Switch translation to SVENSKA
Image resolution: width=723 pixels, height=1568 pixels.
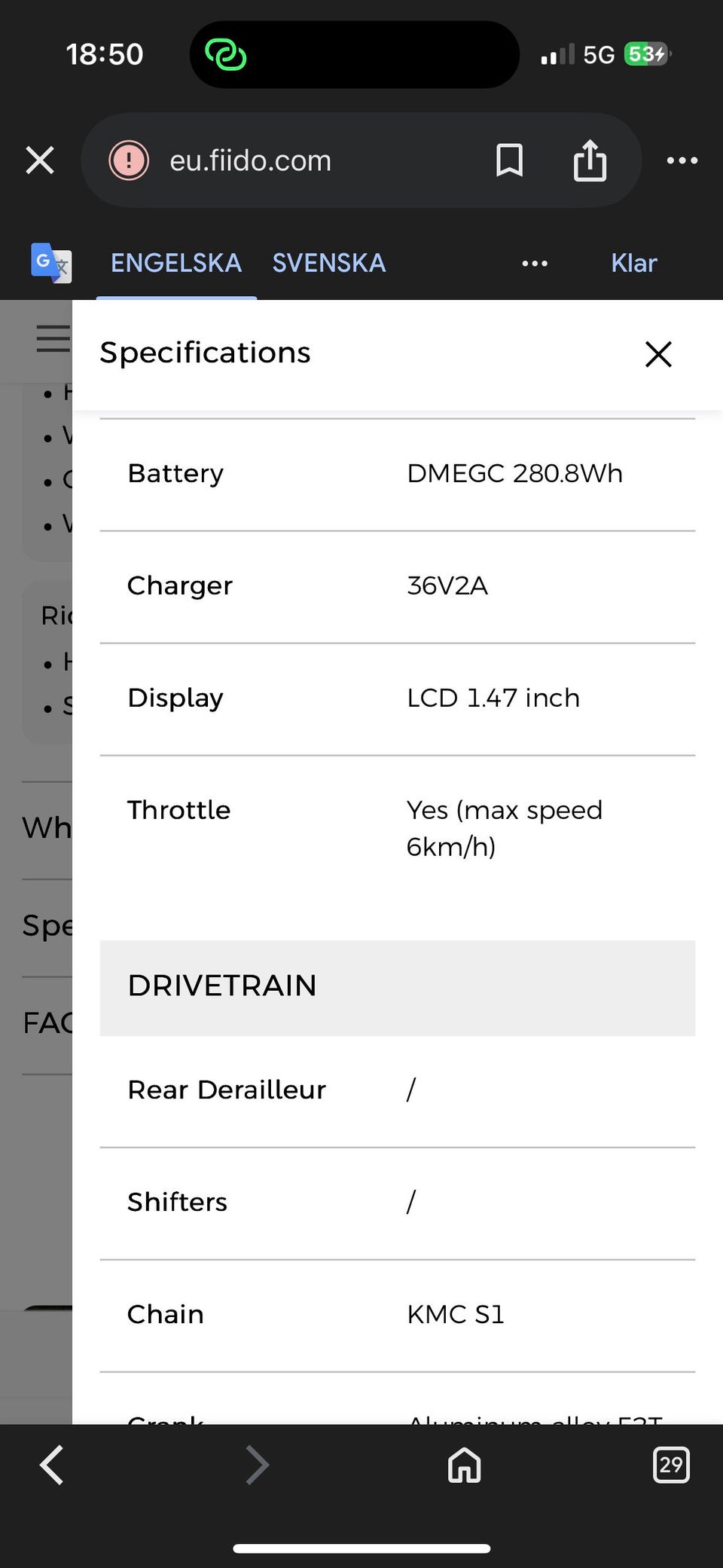tap(329, 263)
